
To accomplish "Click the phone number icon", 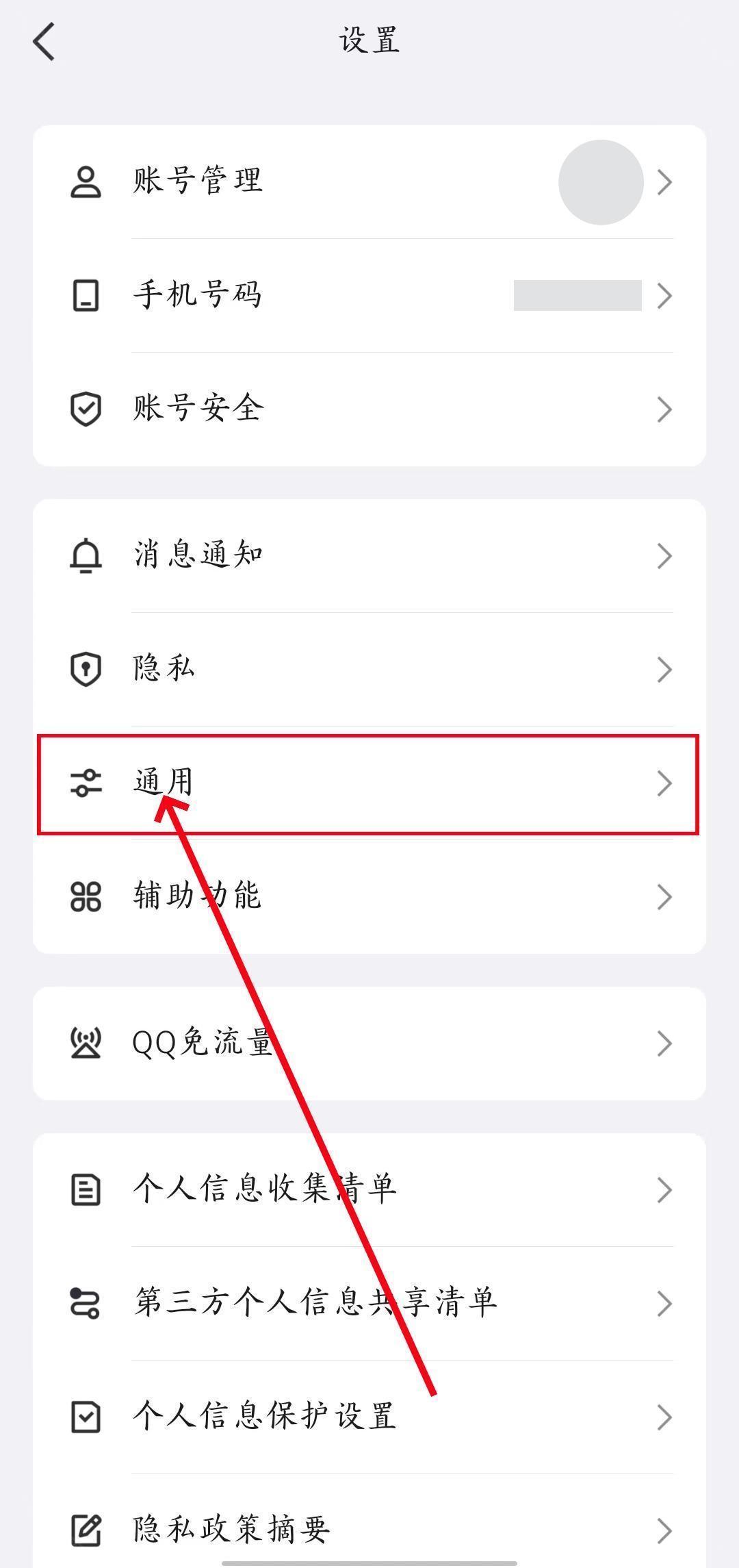I will [85, 294].
